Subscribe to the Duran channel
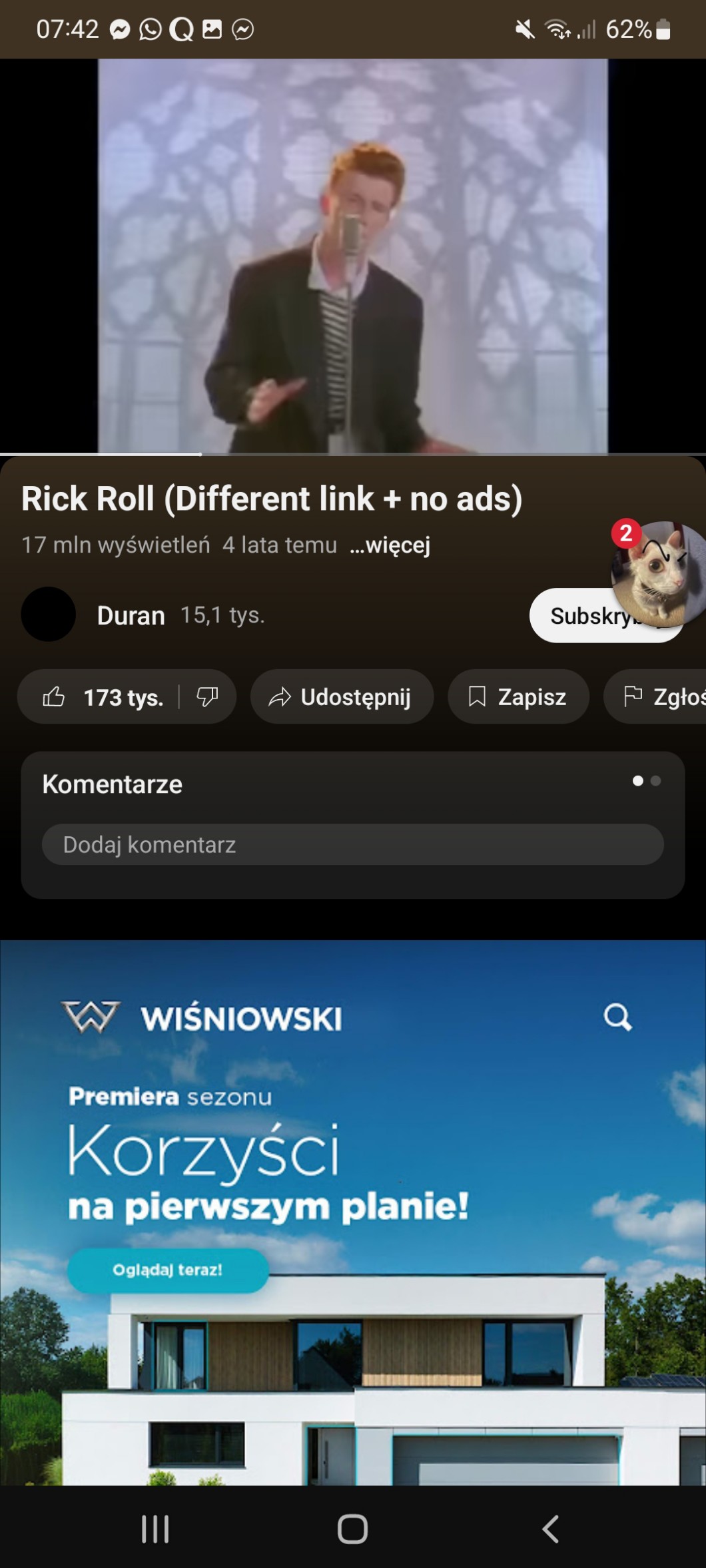Screen dimensions: 706x1568 coord(573,617)
